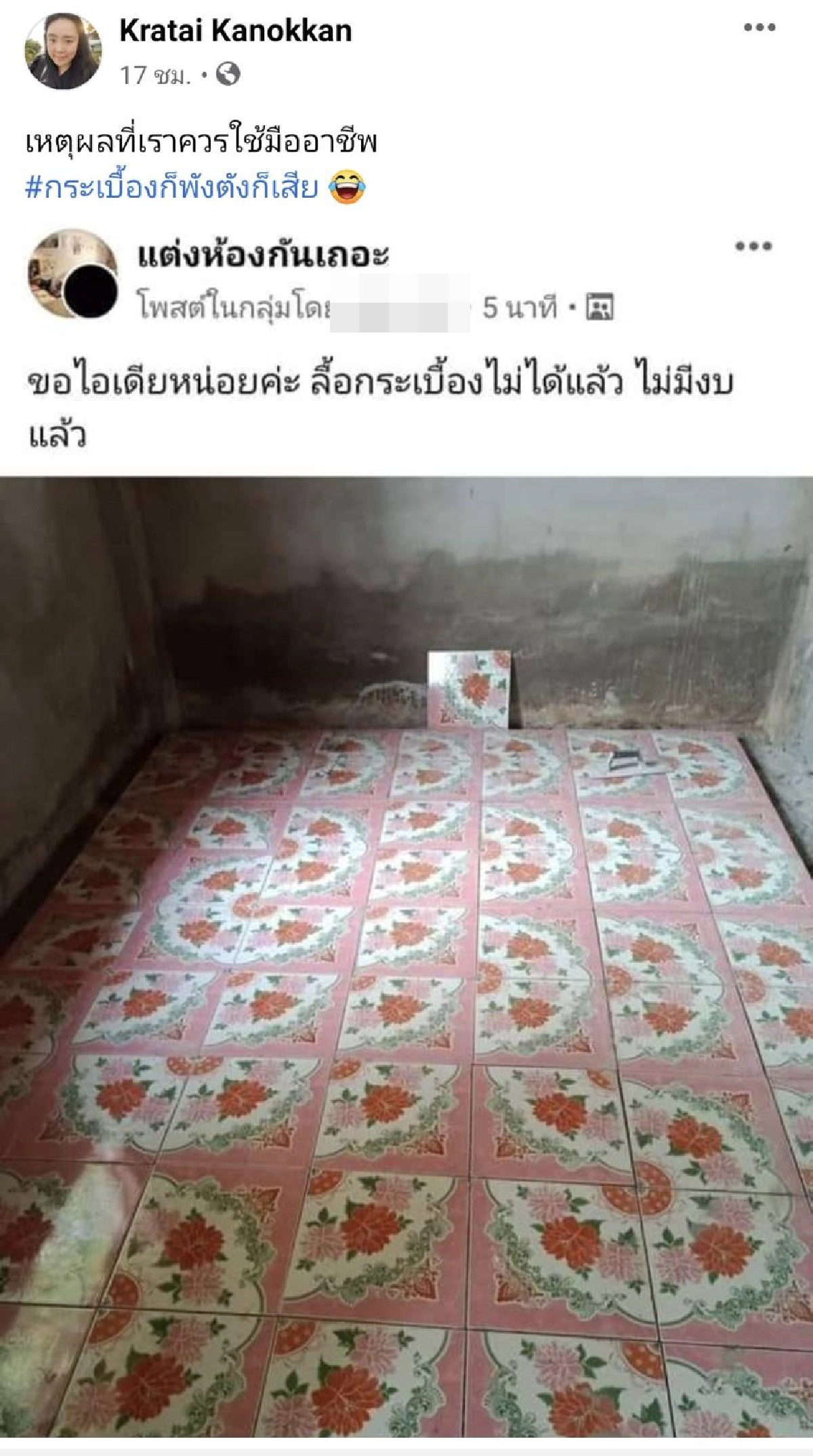The width and height of the screenshot is (813, 1456).
Task: Open the Kratai Kanokkan profile name link
Action: 235,31
